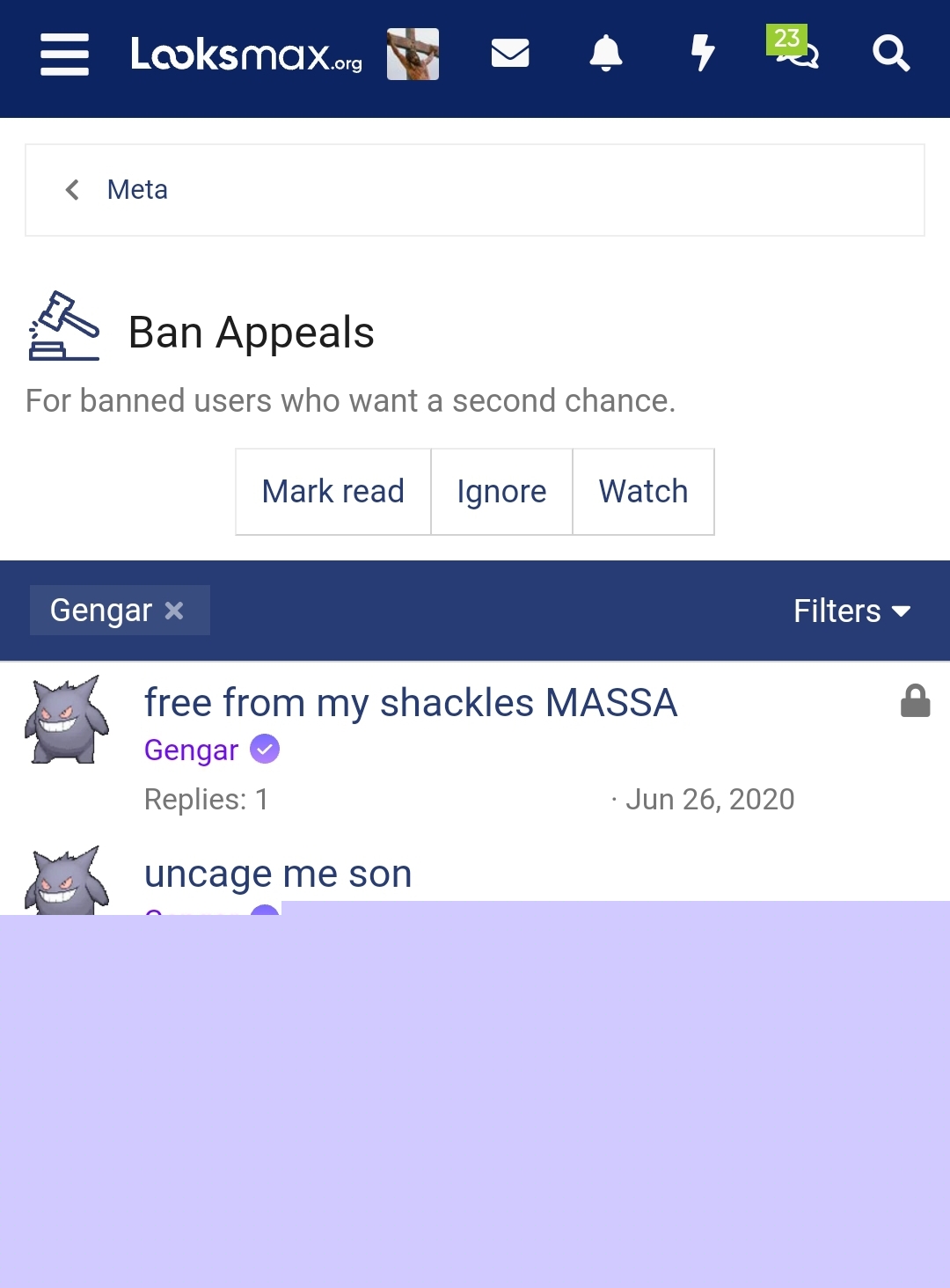Open the thread free from my shackles MASSA
Image resolution: width=950 pixels, height=1288 pixels.
pos(410,702)
